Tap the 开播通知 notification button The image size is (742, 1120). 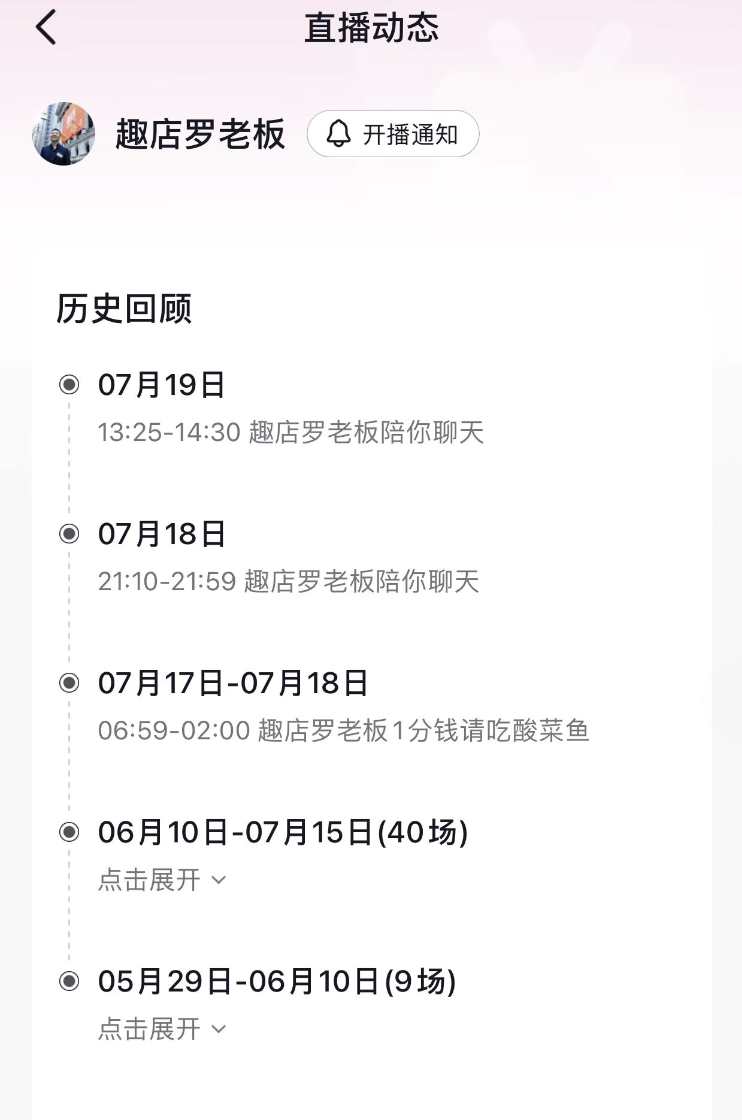pyautogui.click(x=393, y=134)
